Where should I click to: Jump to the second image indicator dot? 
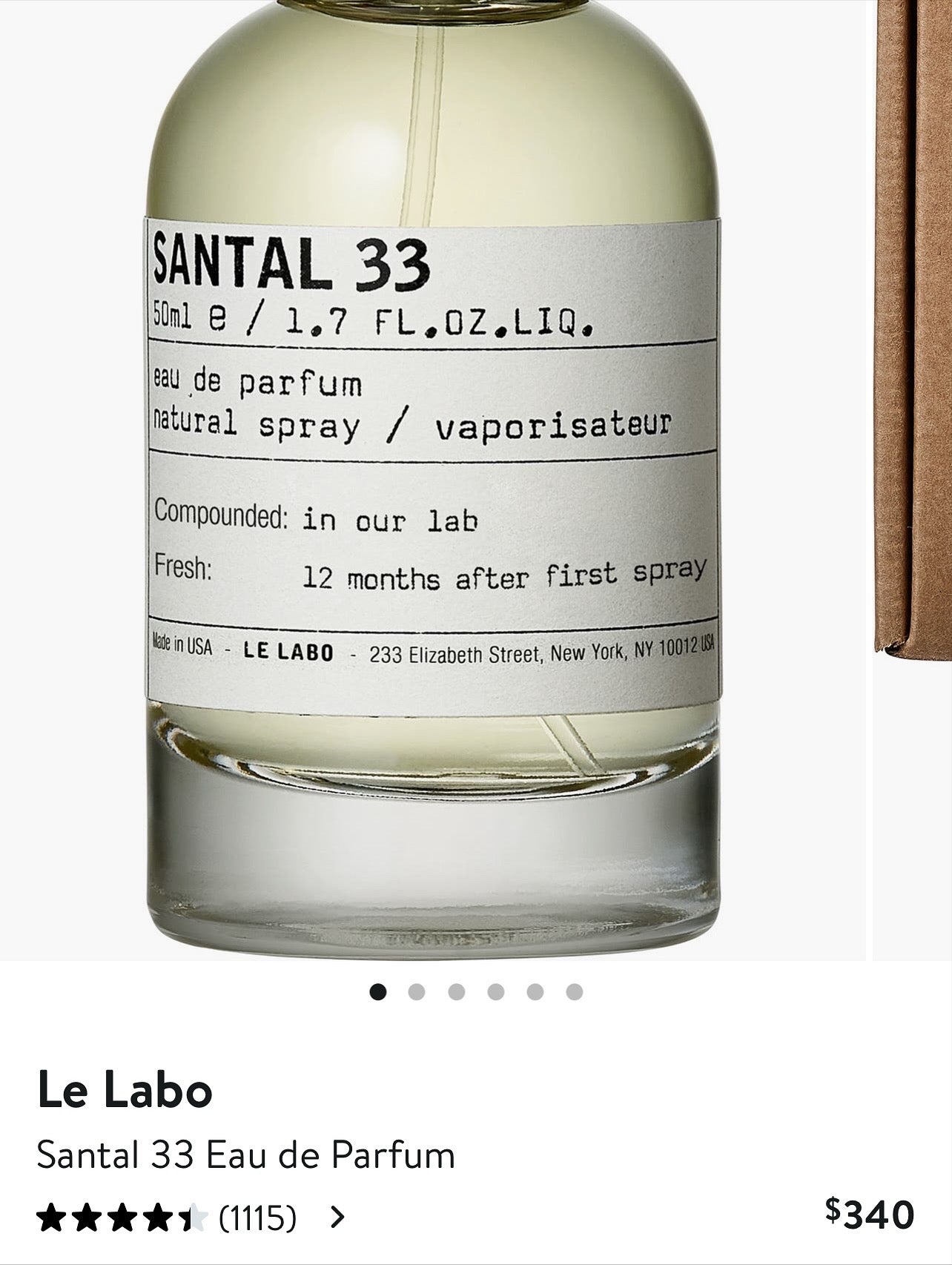pyautogui.click(x=417, y=992)
